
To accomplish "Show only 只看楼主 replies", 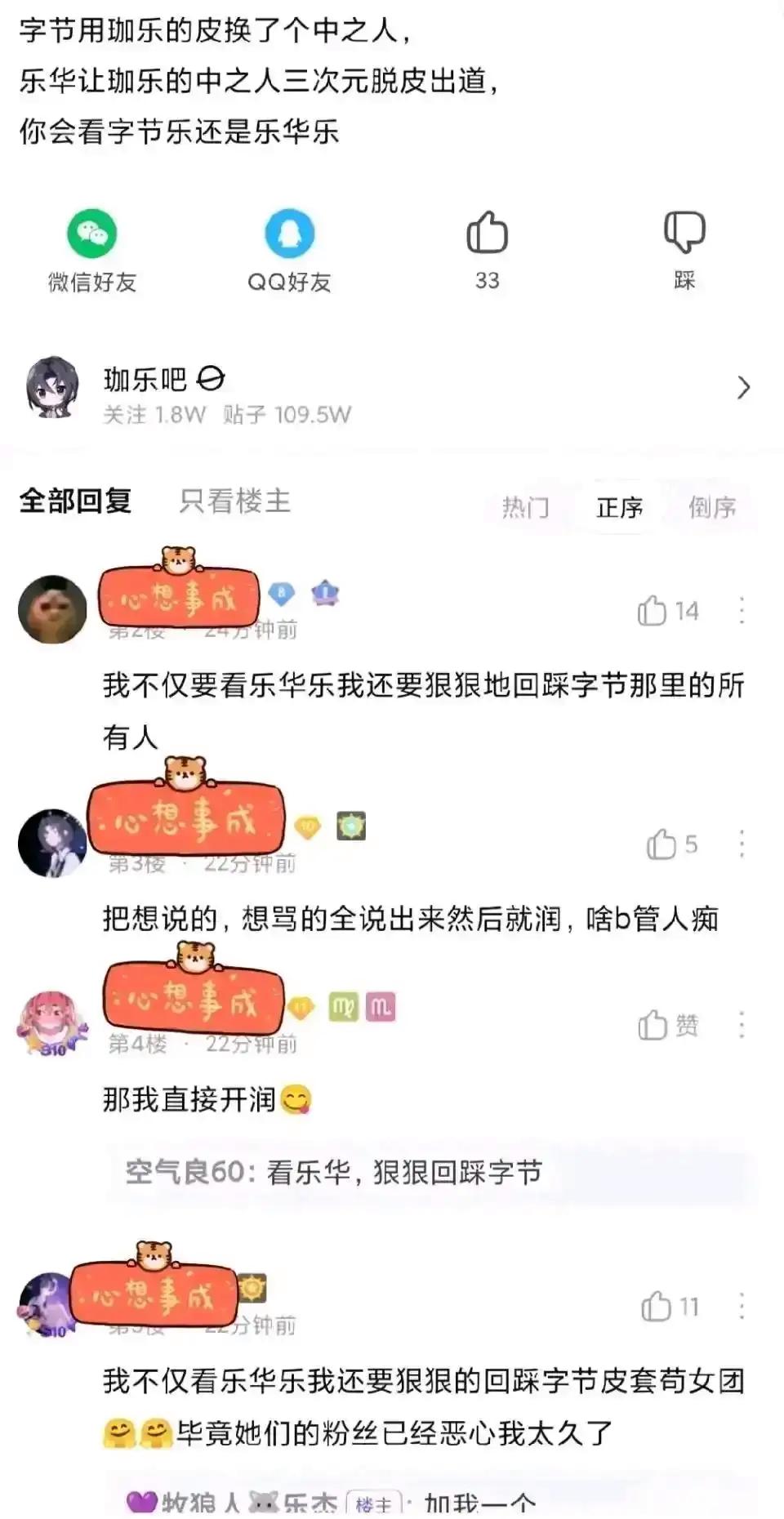I will [x=234, y=501].
